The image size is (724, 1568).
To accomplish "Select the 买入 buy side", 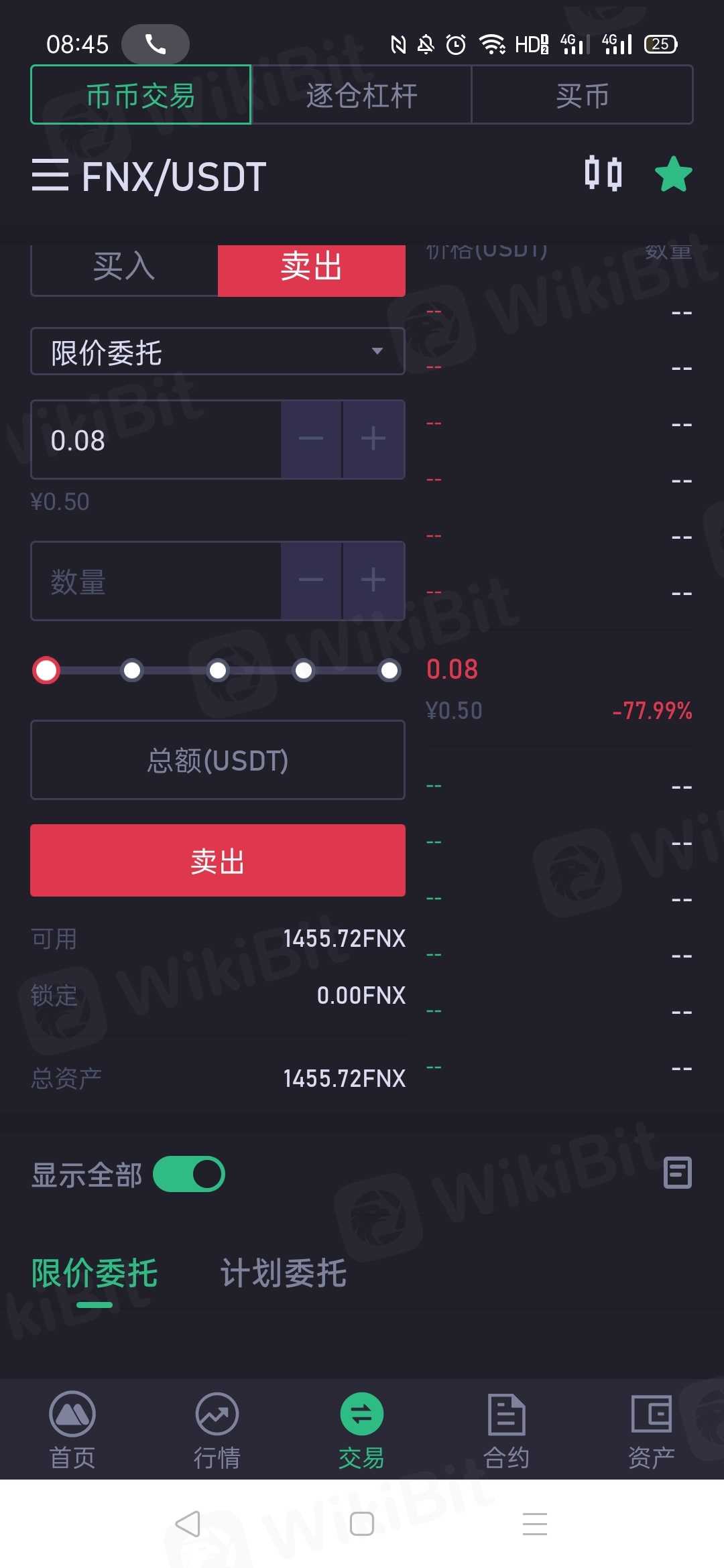I will coord(125,267).
